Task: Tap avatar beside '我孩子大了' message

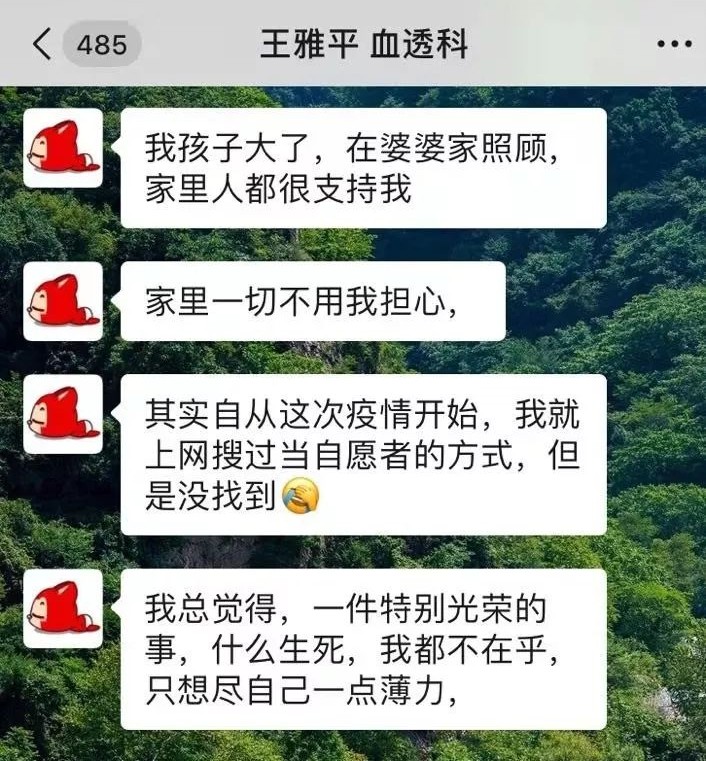Action: (x=63, y=148)
